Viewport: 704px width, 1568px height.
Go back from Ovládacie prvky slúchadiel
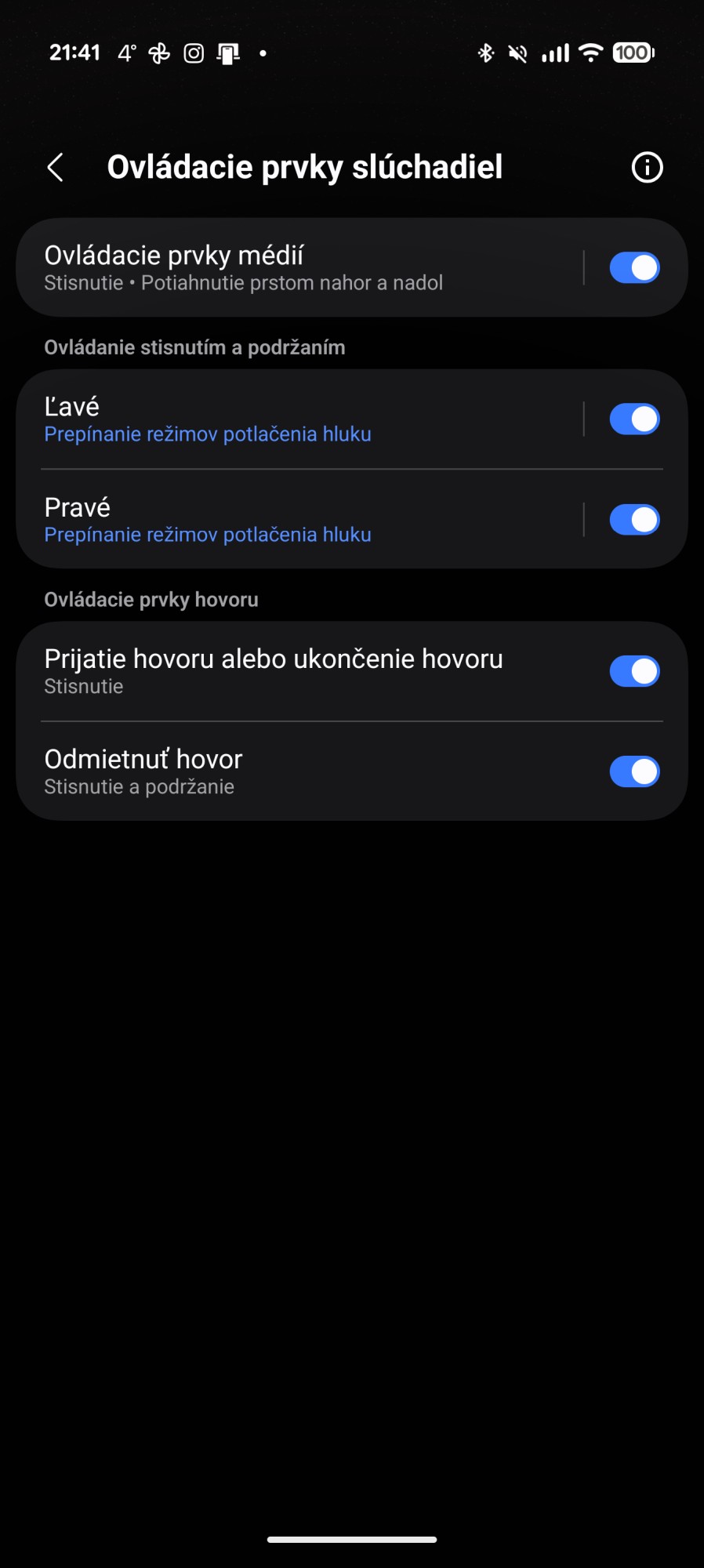[x=55, y=167]
